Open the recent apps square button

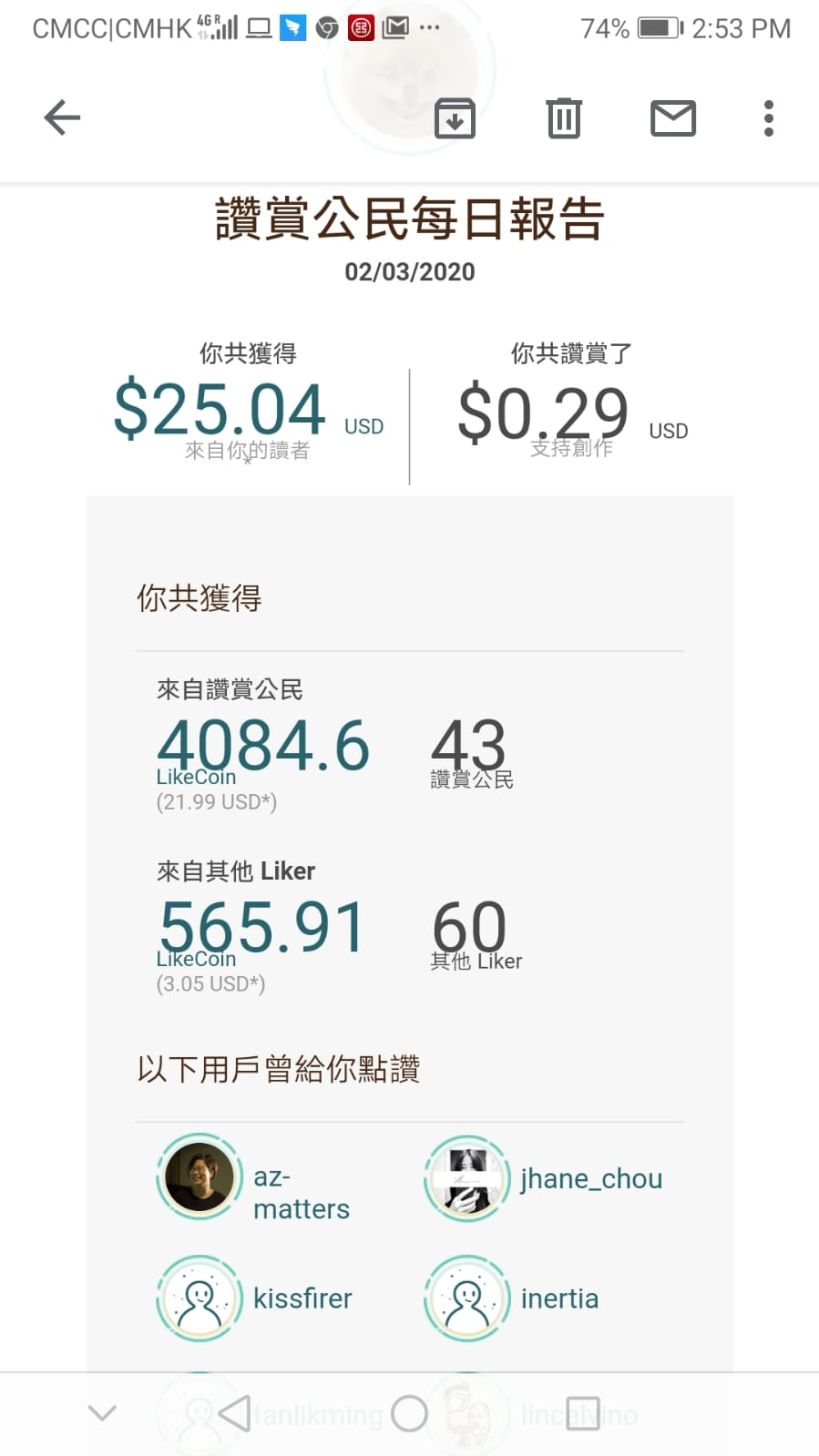[583, 1413]
